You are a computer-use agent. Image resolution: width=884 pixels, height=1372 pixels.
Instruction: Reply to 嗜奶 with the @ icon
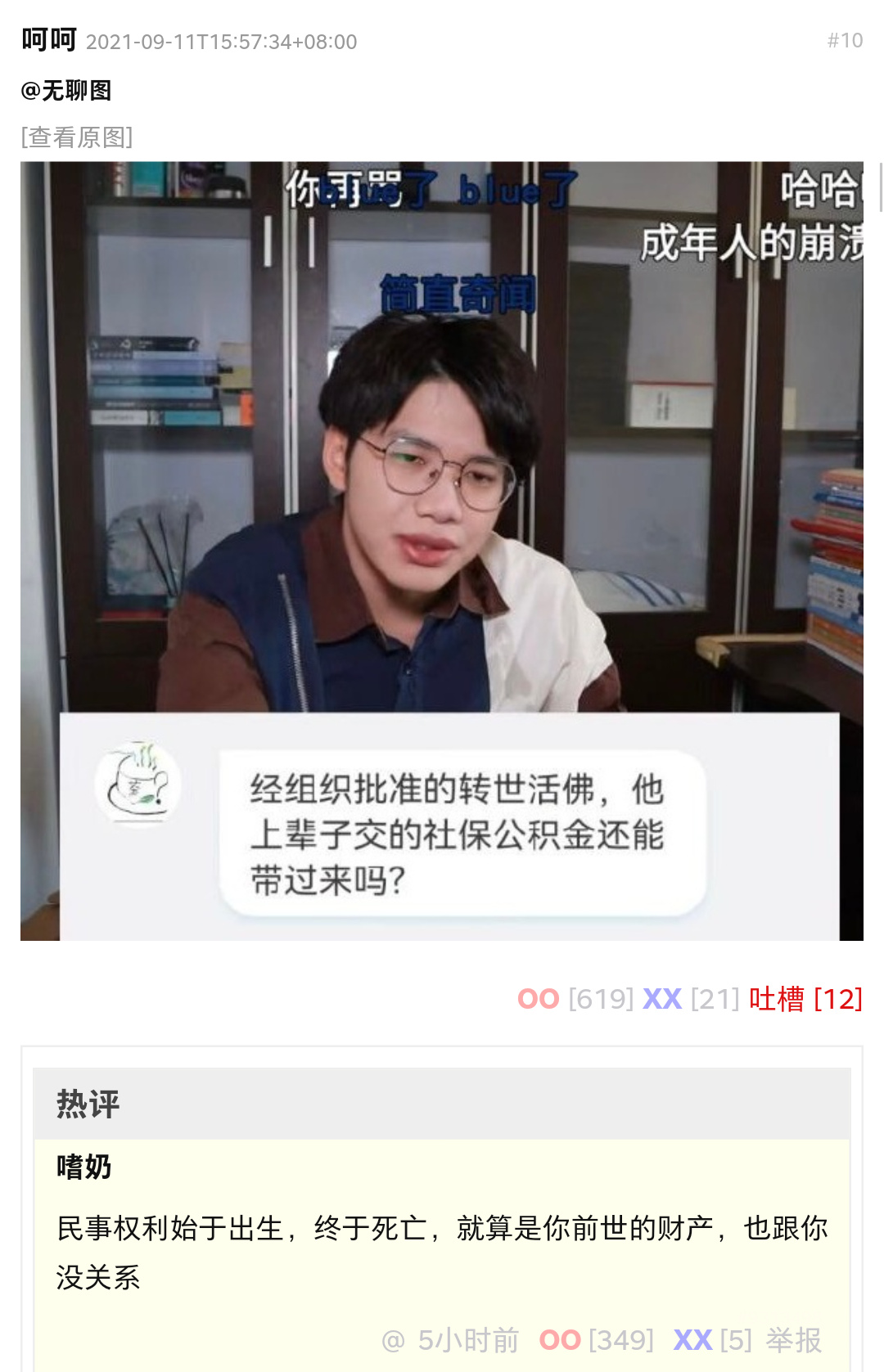(x=394, y=1340)
